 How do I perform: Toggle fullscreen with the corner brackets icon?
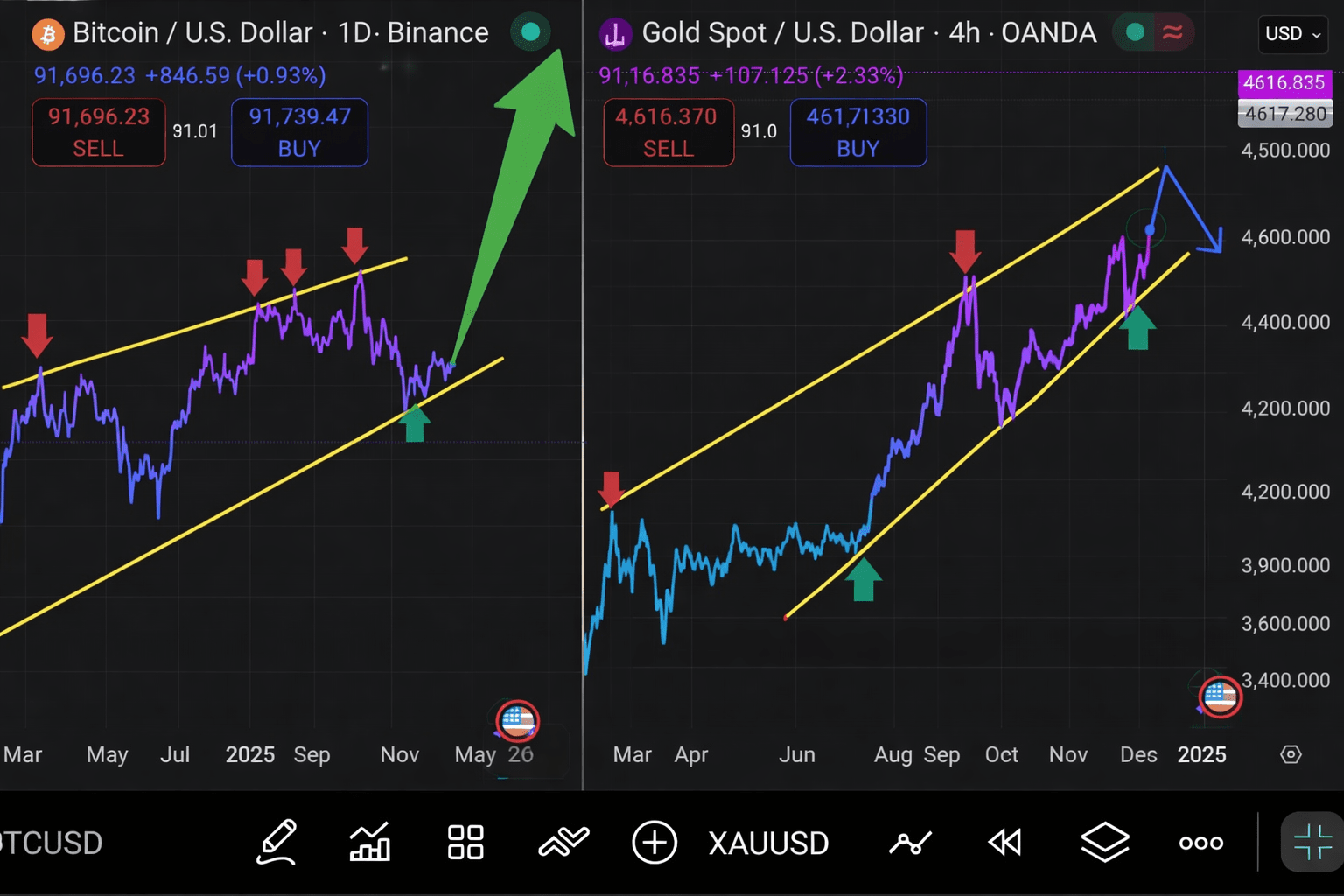point(1312,843)
